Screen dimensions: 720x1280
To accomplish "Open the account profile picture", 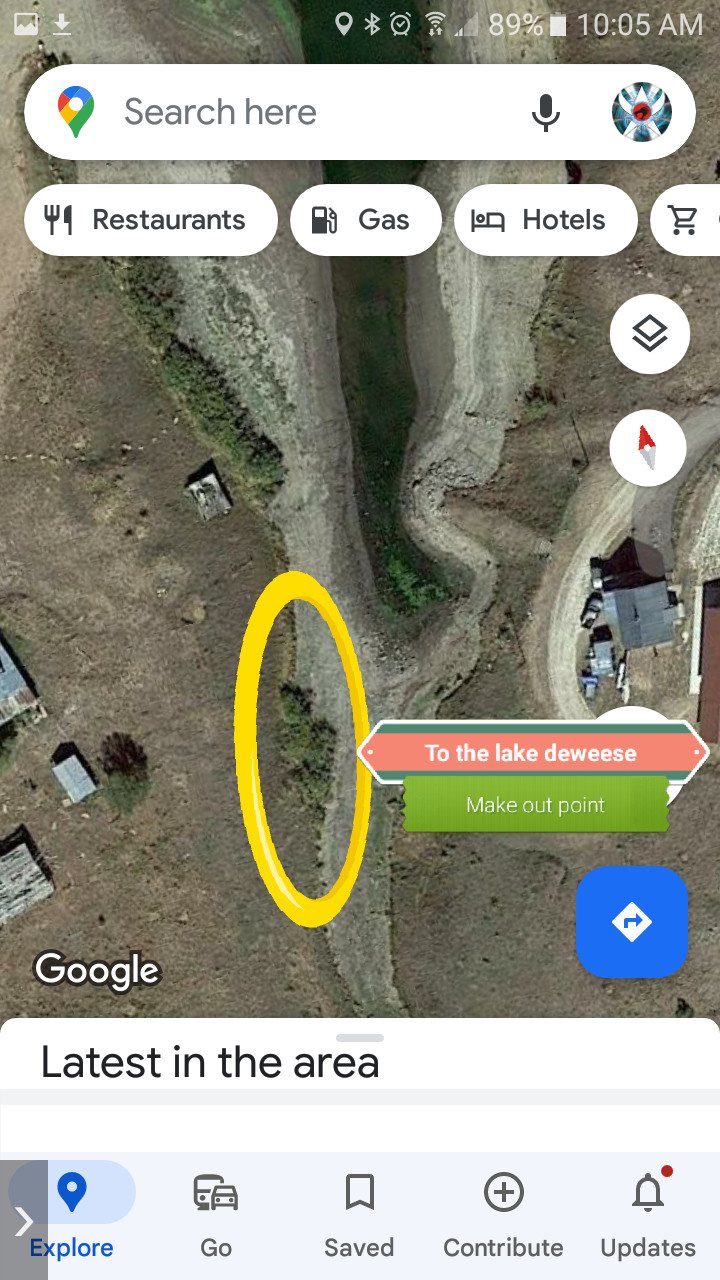I will pyautogui.click(x=641, y=112).
